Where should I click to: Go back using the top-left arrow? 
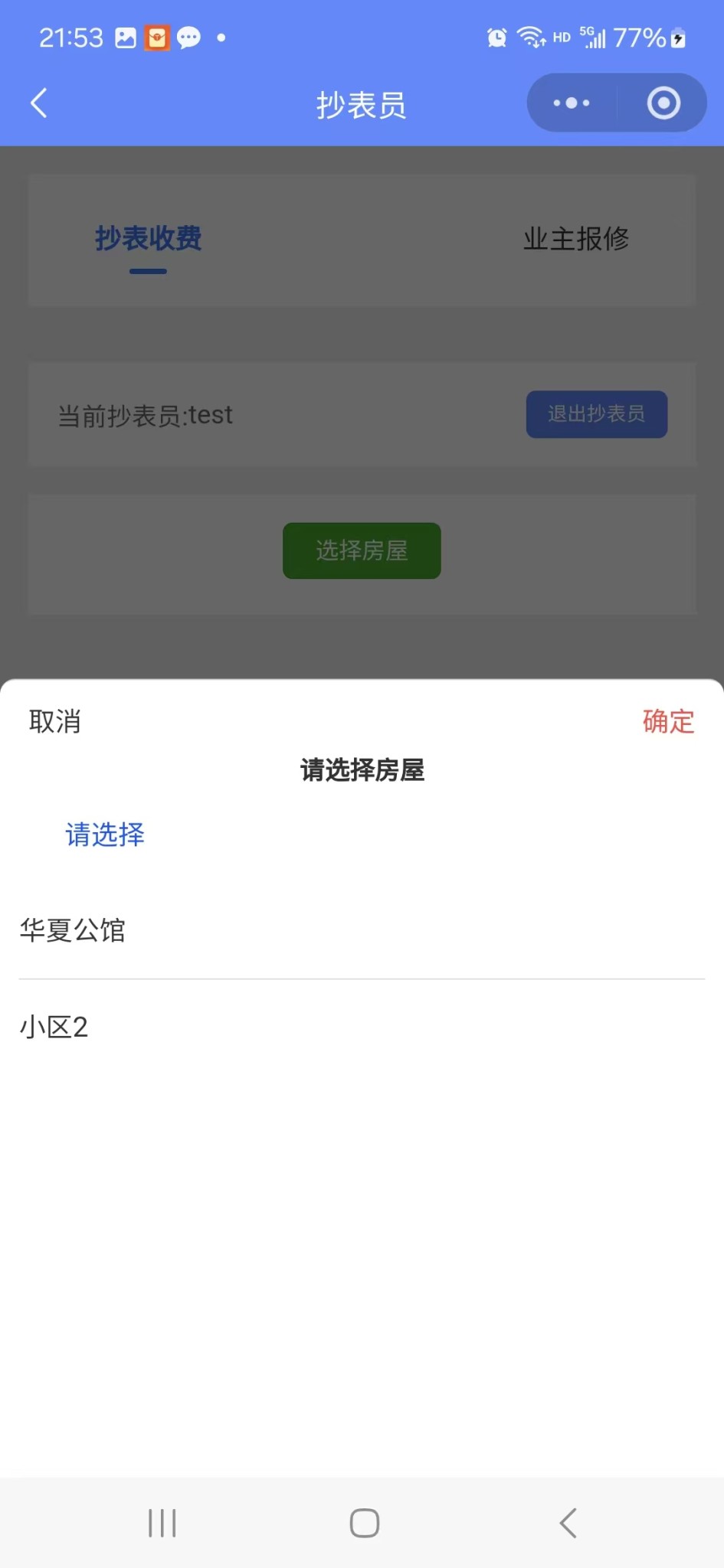pos(39,103)
